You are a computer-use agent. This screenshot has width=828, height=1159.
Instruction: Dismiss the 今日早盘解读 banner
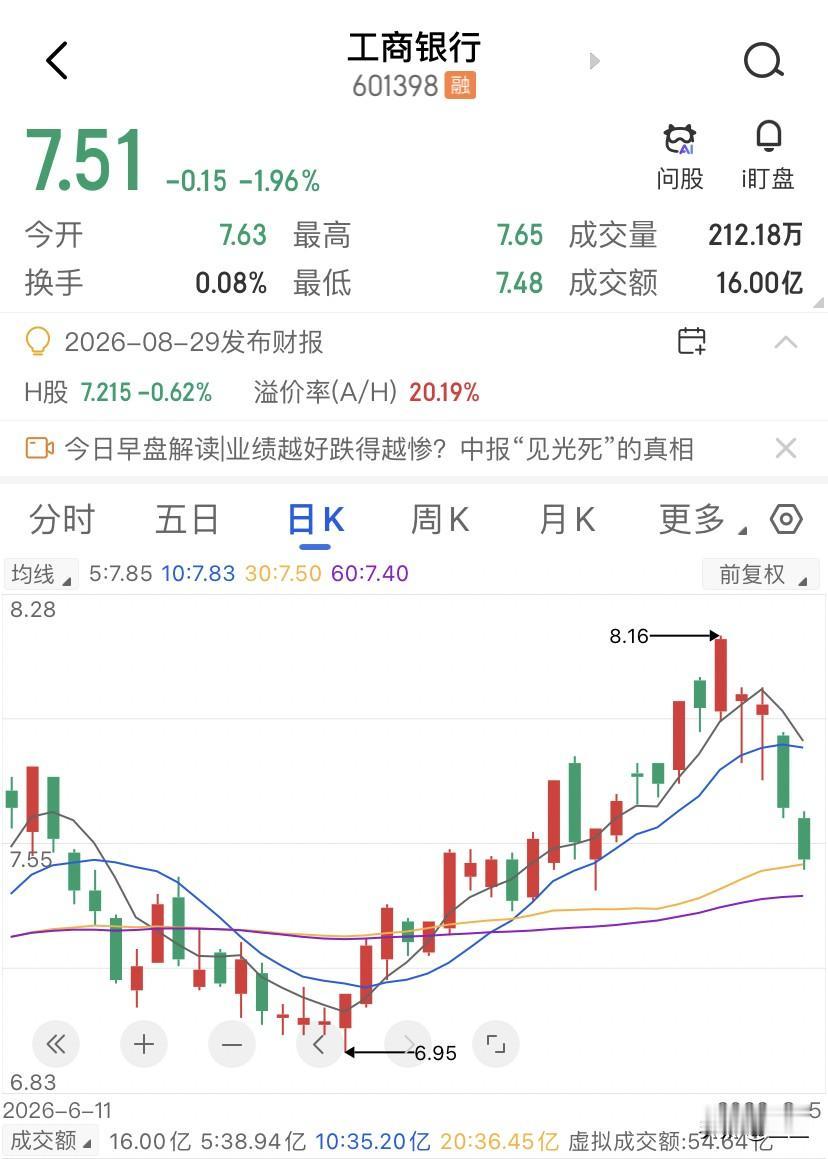(786, 449)
